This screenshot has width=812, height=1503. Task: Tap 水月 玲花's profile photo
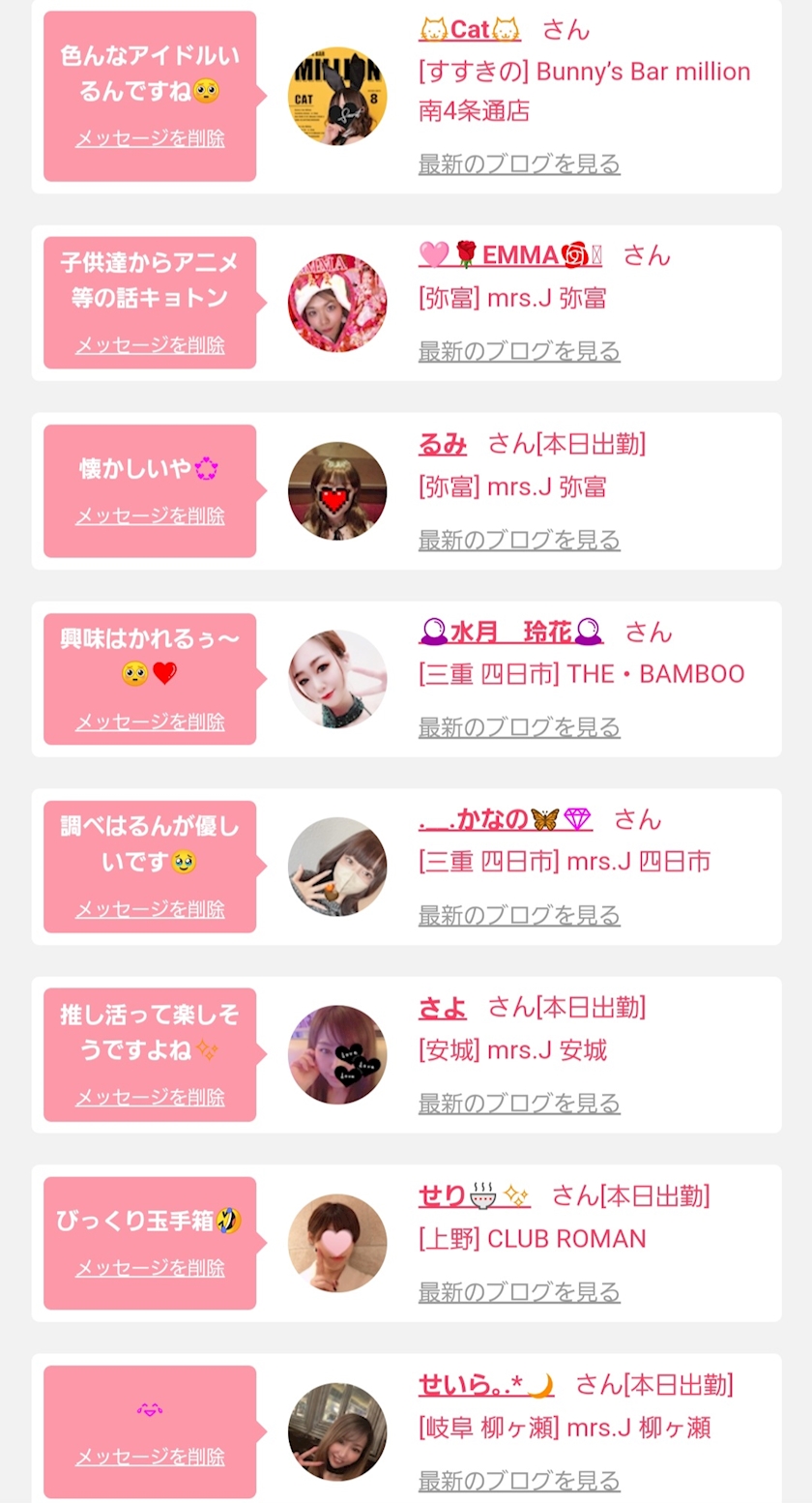tap(337, 679)
